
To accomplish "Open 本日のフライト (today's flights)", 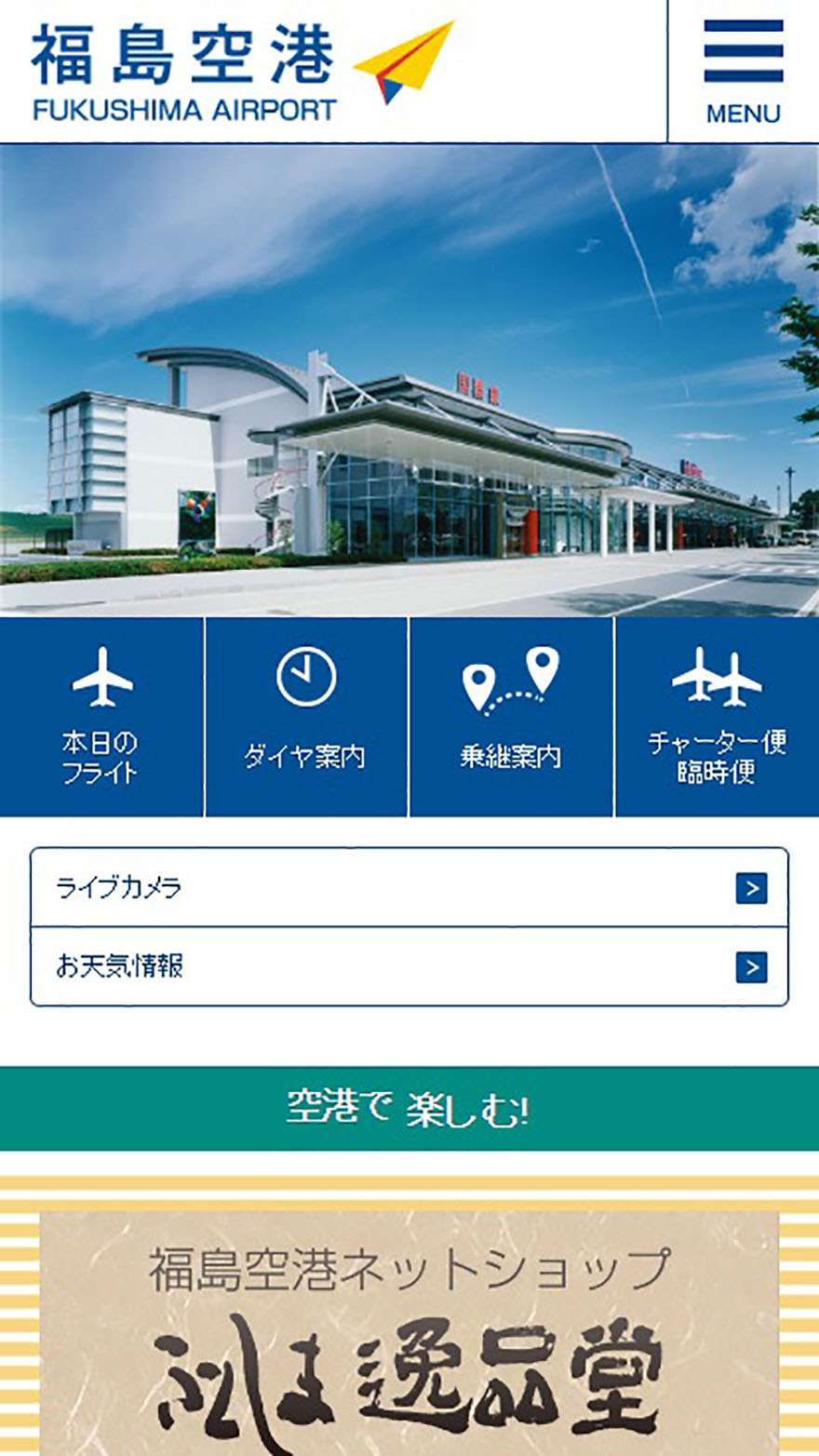I will point(101,717).
